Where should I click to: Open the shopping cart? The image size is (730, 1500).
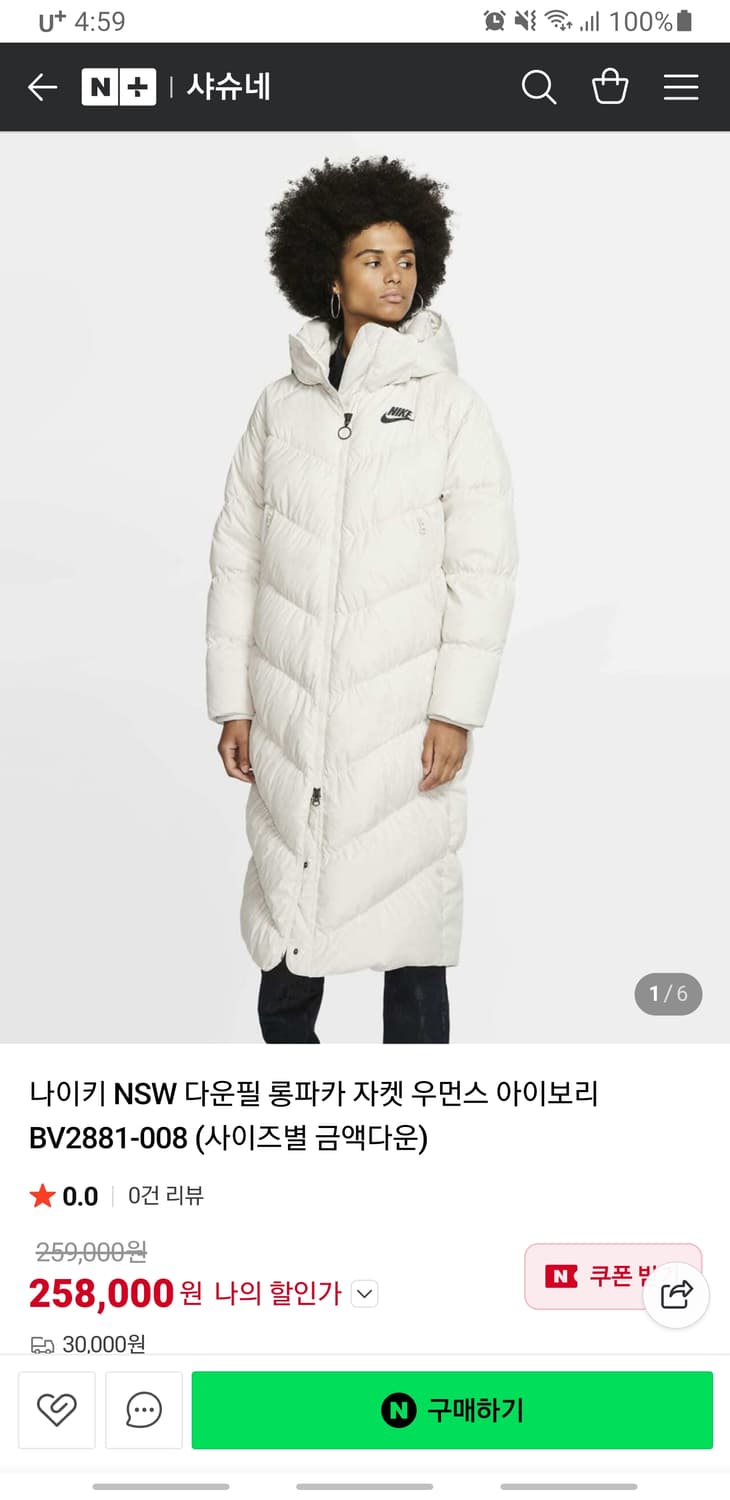(609, 87)
